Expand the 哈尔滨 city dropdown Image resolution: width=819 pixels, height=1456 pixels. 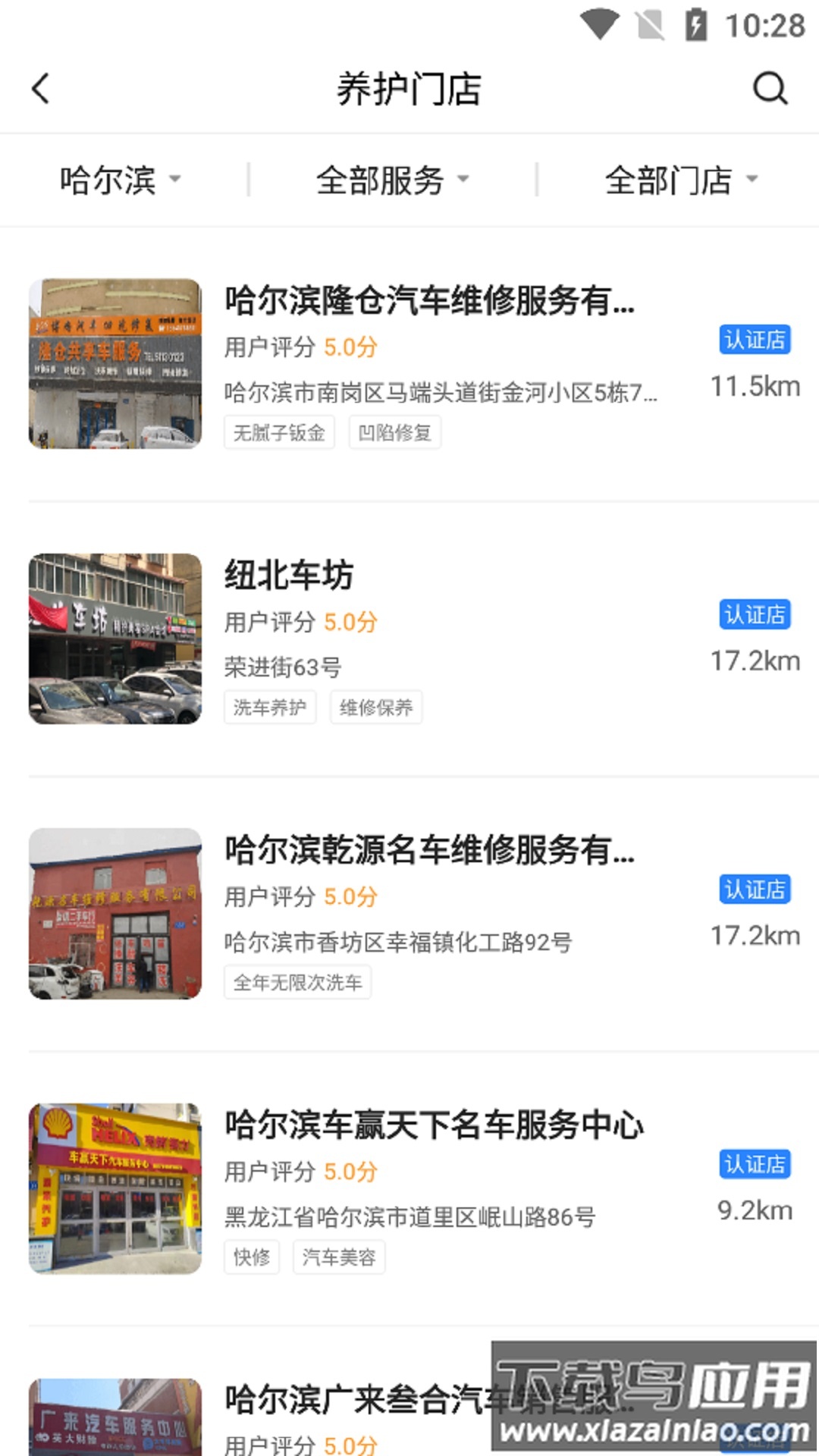point(118,179)
